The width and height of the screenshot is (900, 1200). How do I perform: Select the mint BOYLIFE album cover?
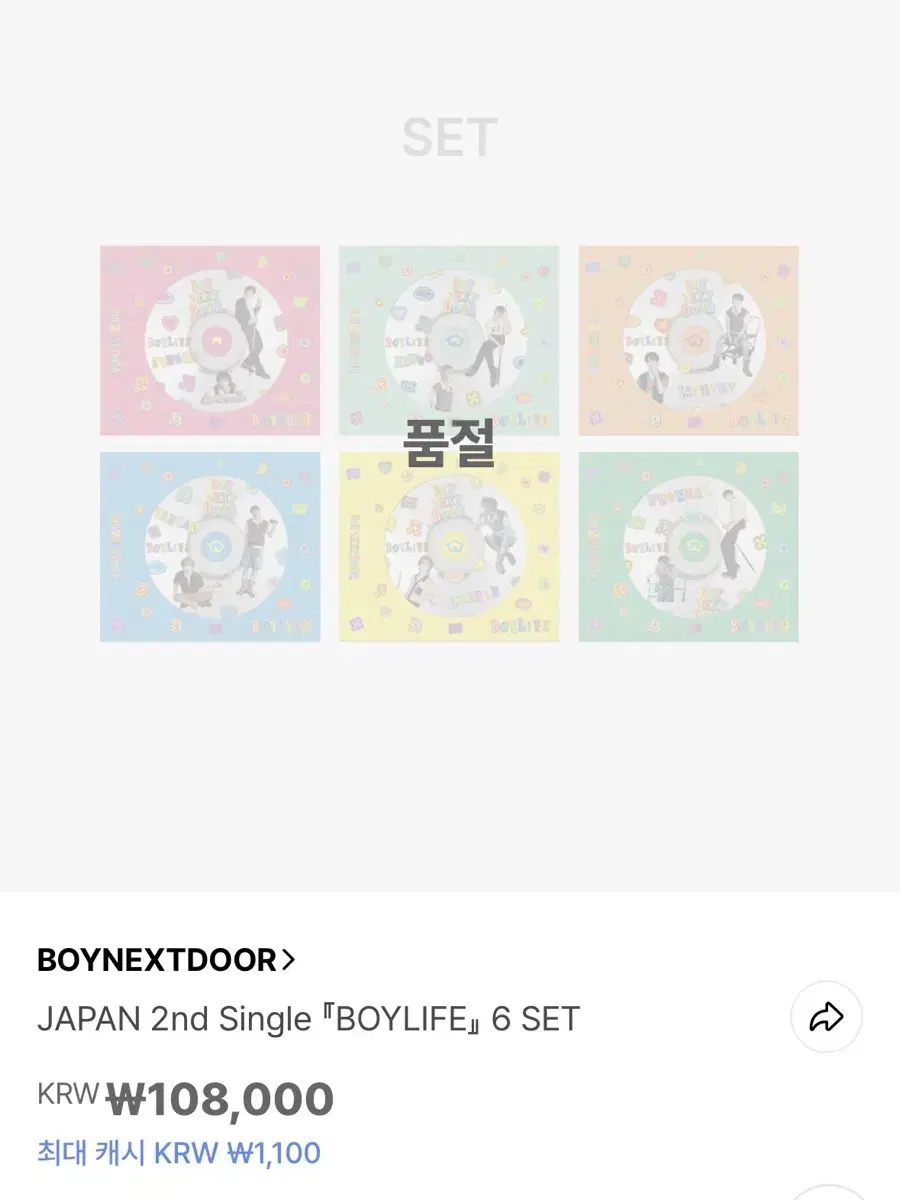click(x=449, y=340)
